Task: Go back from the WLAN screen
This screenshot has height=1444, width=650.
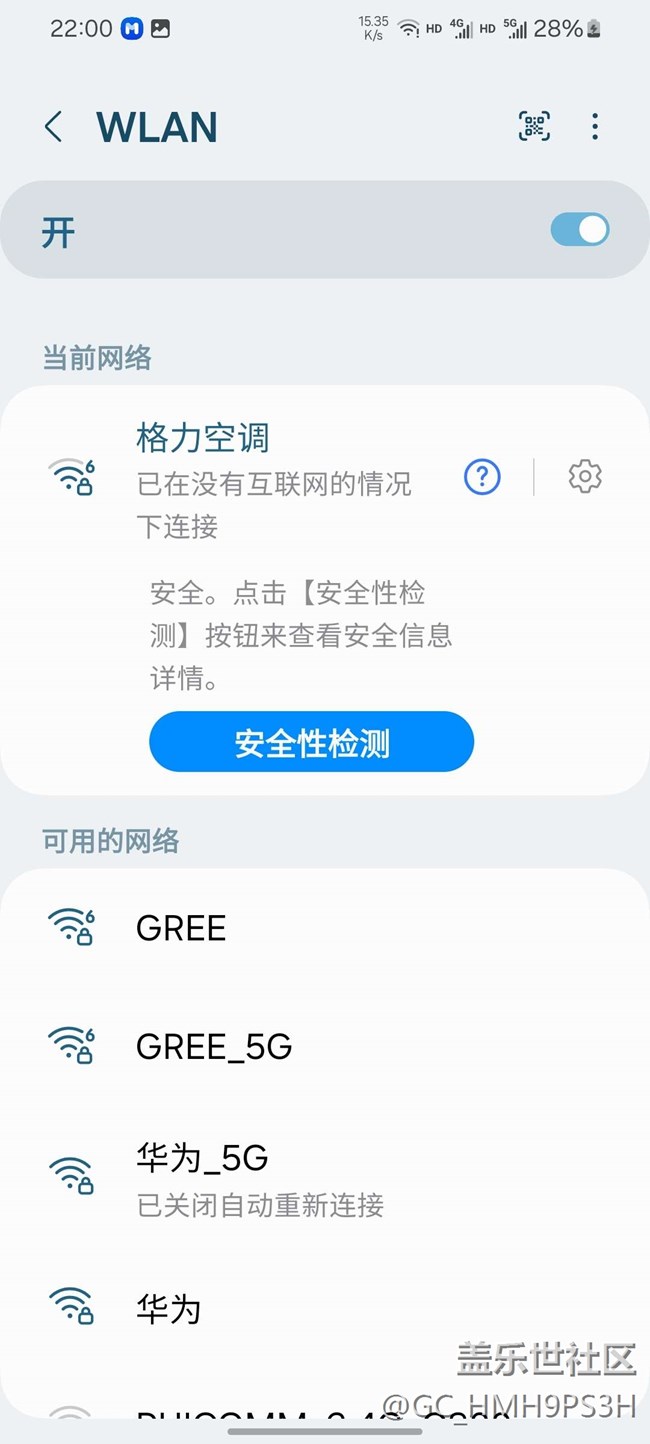Action: click(54, 127)
